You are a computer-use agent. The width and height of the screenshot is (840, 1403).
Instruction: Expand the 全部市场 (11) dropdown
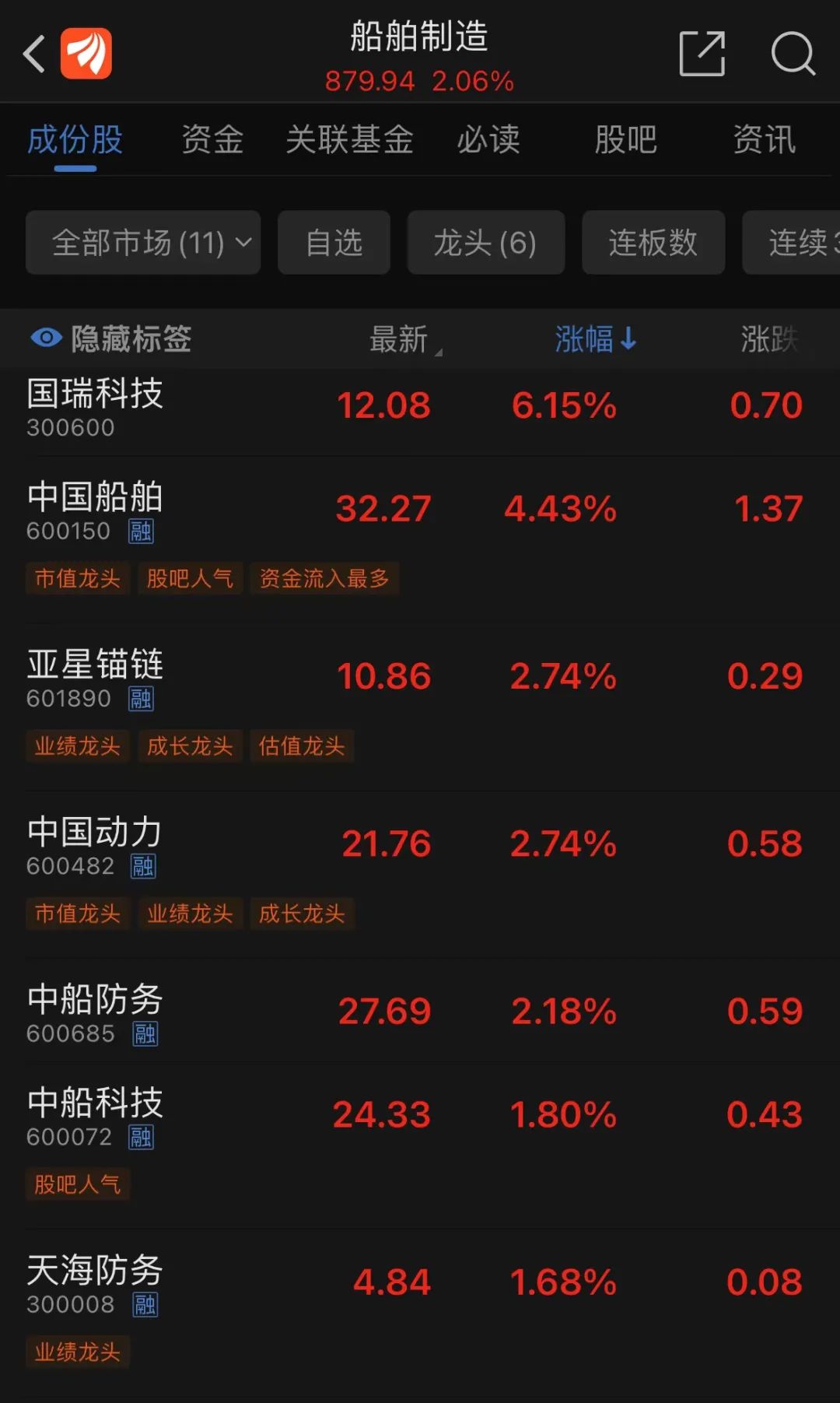(x=143, y=243)
